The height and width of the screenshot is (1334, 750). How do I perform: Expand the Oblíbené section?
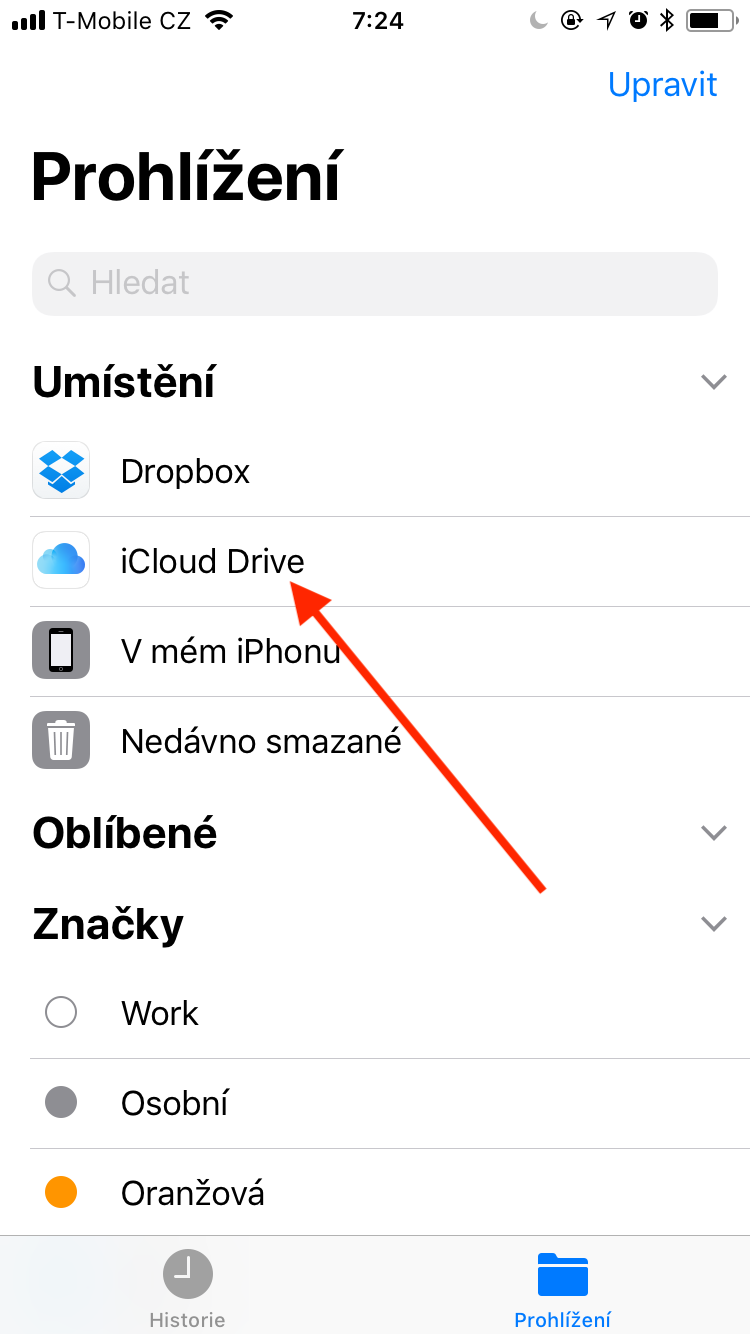(x=713, y=832)
